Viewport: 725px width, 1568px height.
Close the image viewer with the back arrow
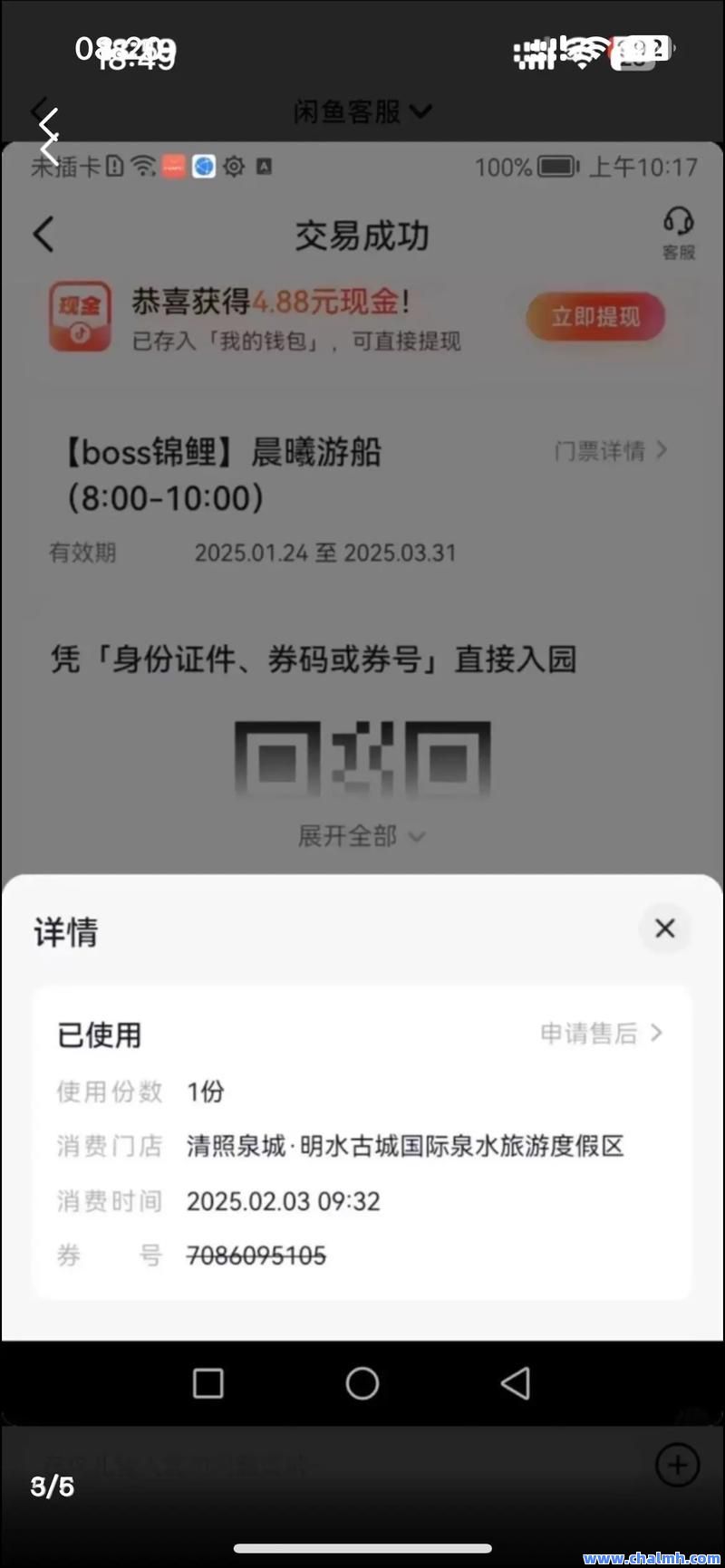(x=49, y=136)
